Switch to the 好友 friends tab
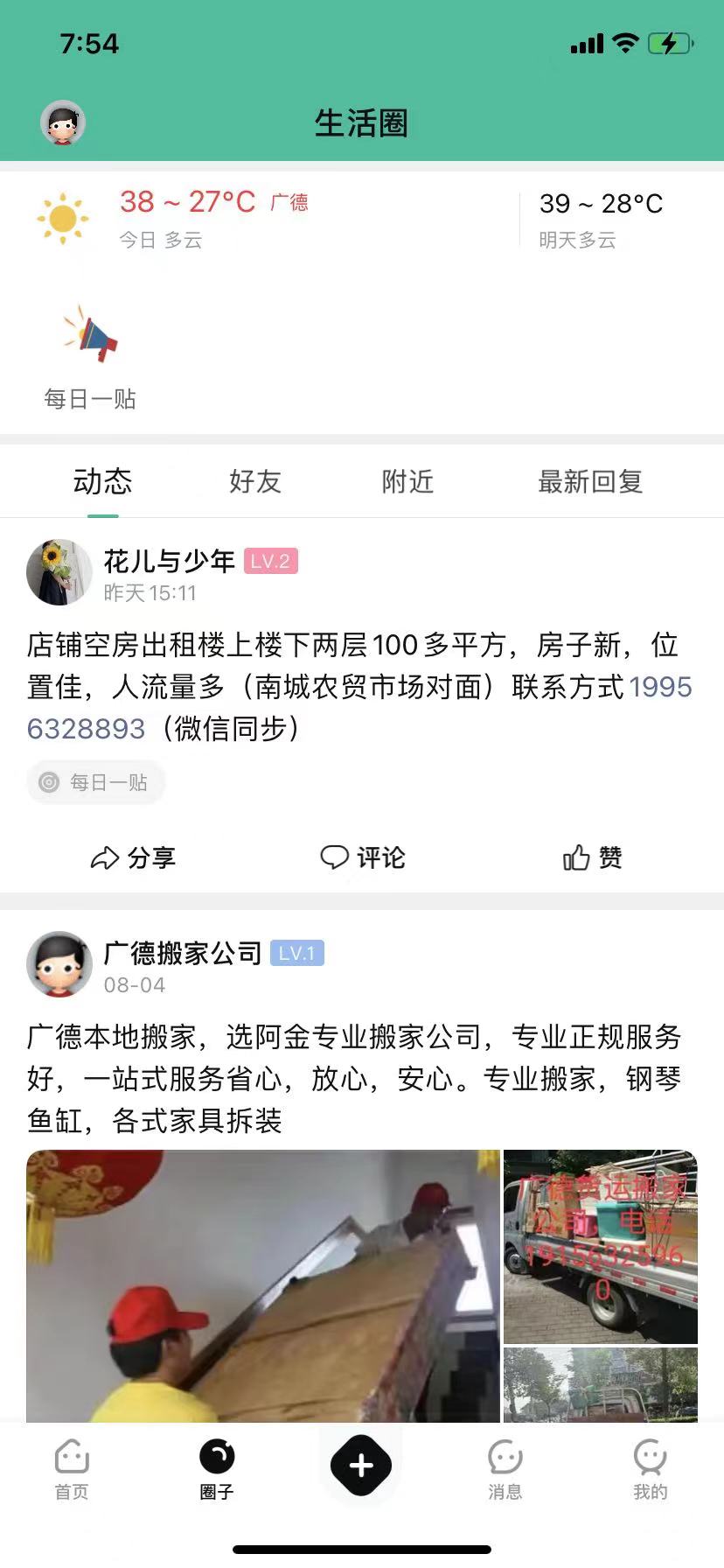Image resolution: width=724 pixels, height=1568 pixels. pos(253,482)
